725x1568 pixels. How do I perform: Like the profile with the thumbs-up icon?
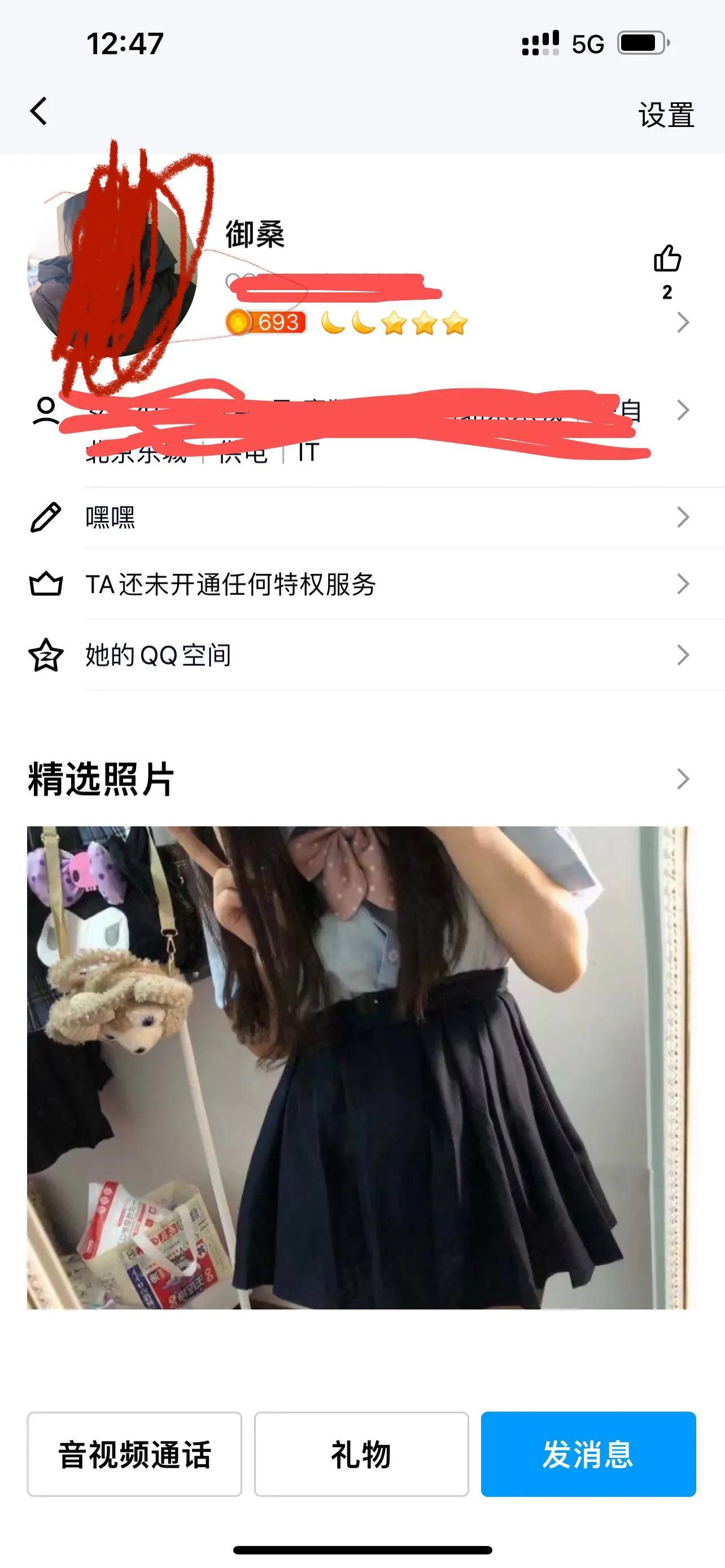(x=667, y=259)
